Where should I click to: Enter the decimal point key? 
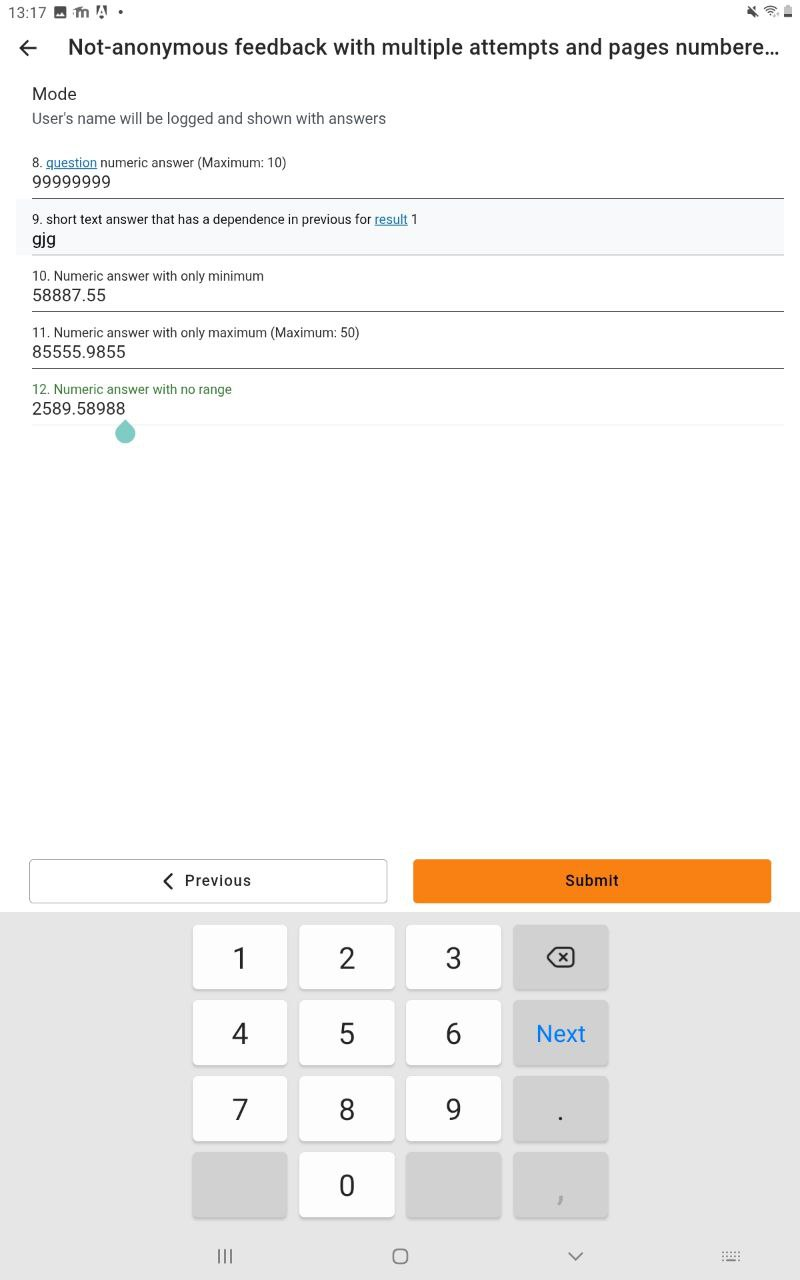click(x=561, y=1110)
